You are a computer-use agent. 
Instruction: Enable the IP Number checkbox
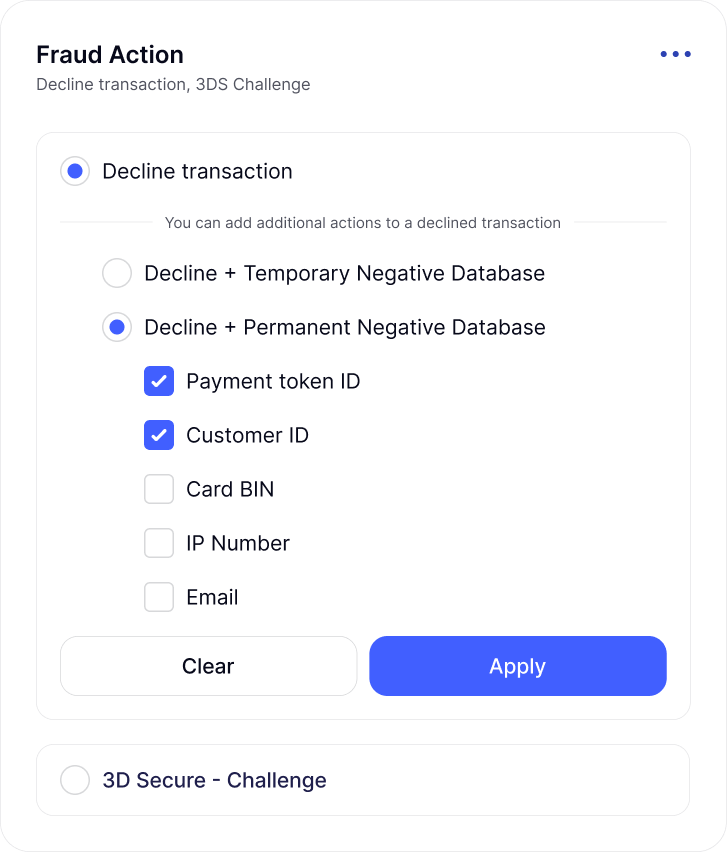[159, 543]
